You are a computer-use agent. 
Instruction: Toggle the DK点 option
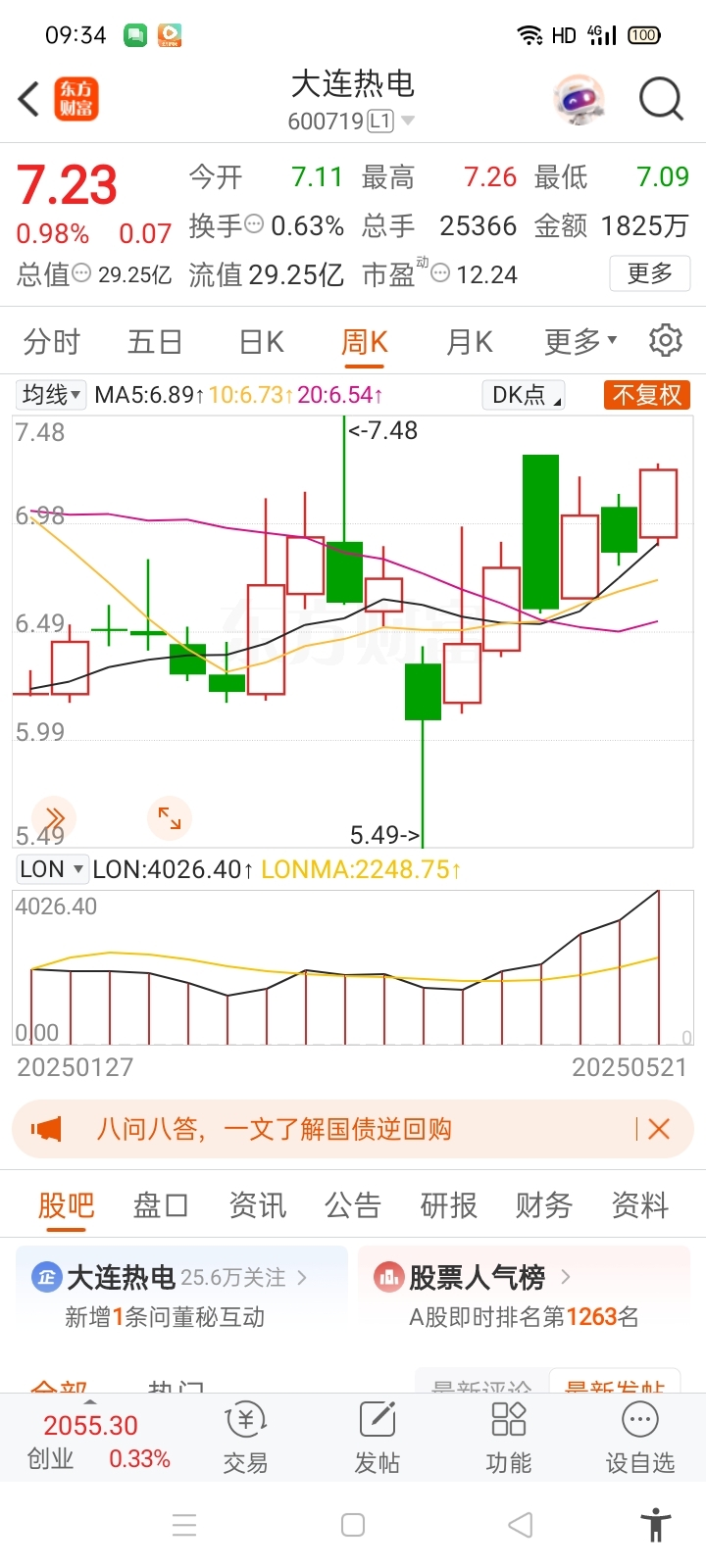(x=524, y=395)
